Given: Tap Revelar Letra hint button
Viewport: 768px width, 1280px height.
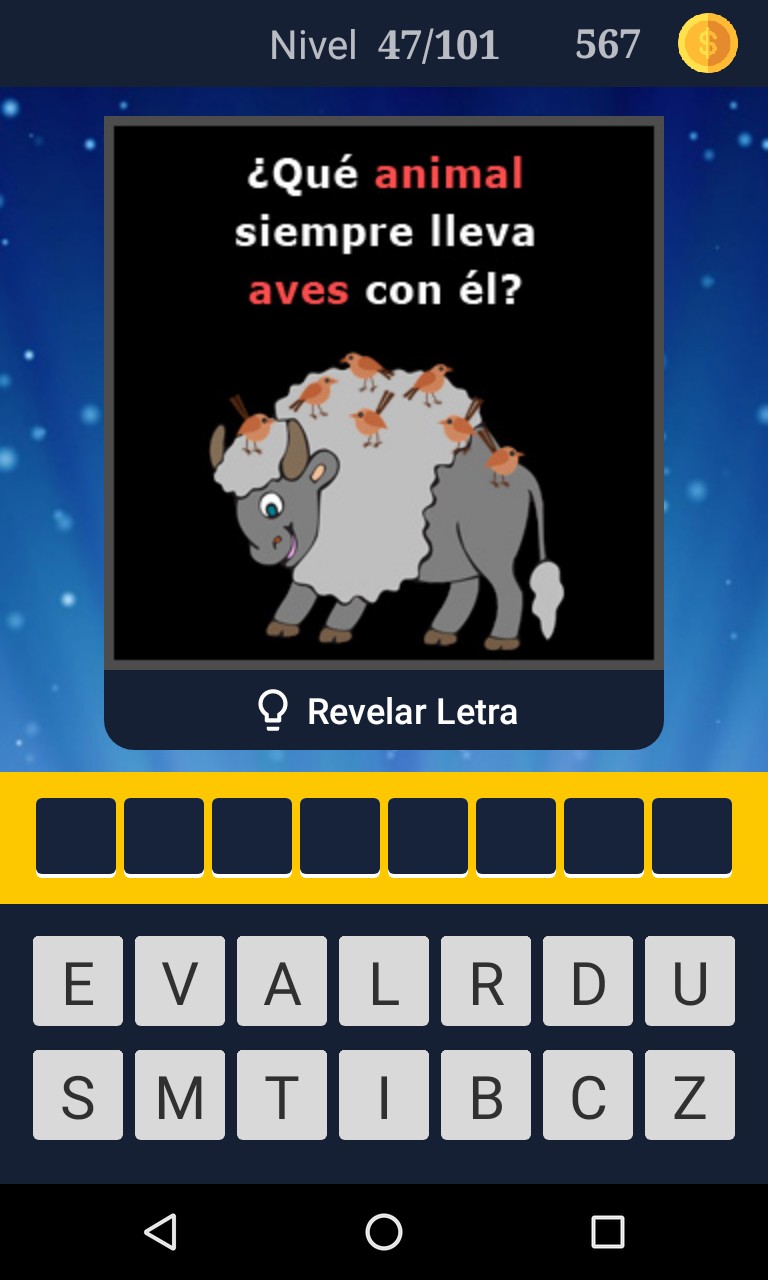Looking at the screenshot, I should [x=384, y=711].
